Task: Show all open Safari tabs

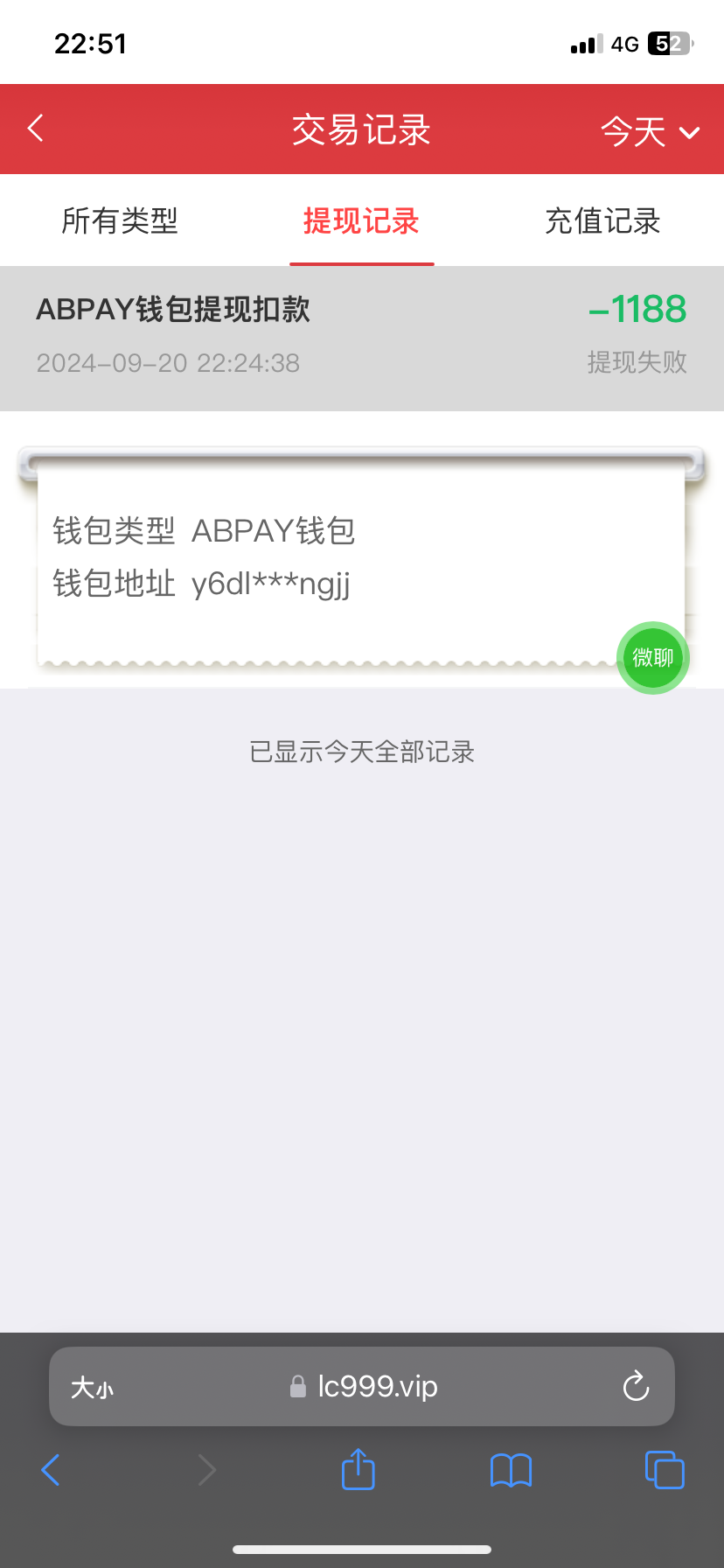Action: pos(665,1470)
